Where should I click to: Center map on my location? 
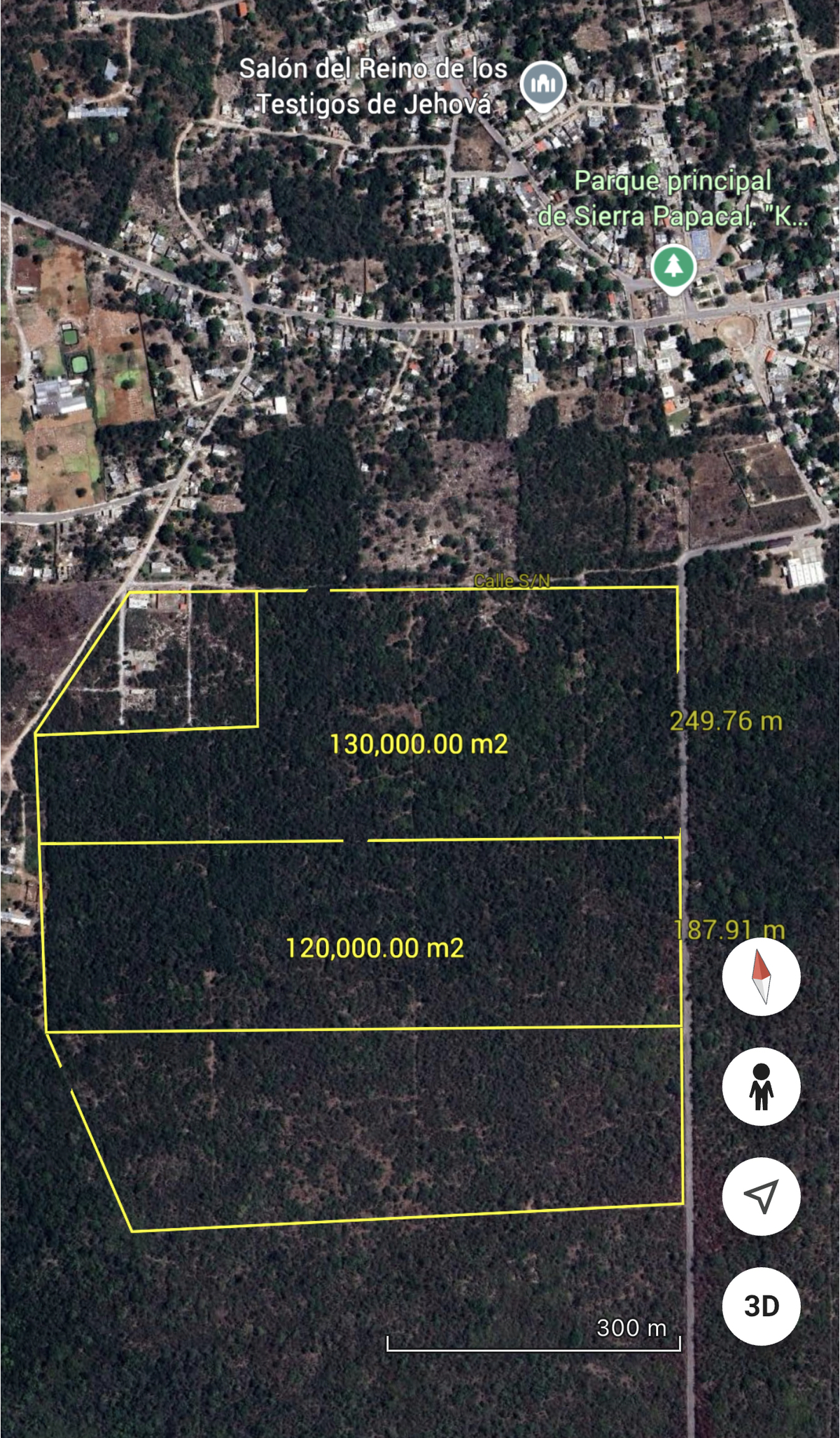[x=761, y=1196]
